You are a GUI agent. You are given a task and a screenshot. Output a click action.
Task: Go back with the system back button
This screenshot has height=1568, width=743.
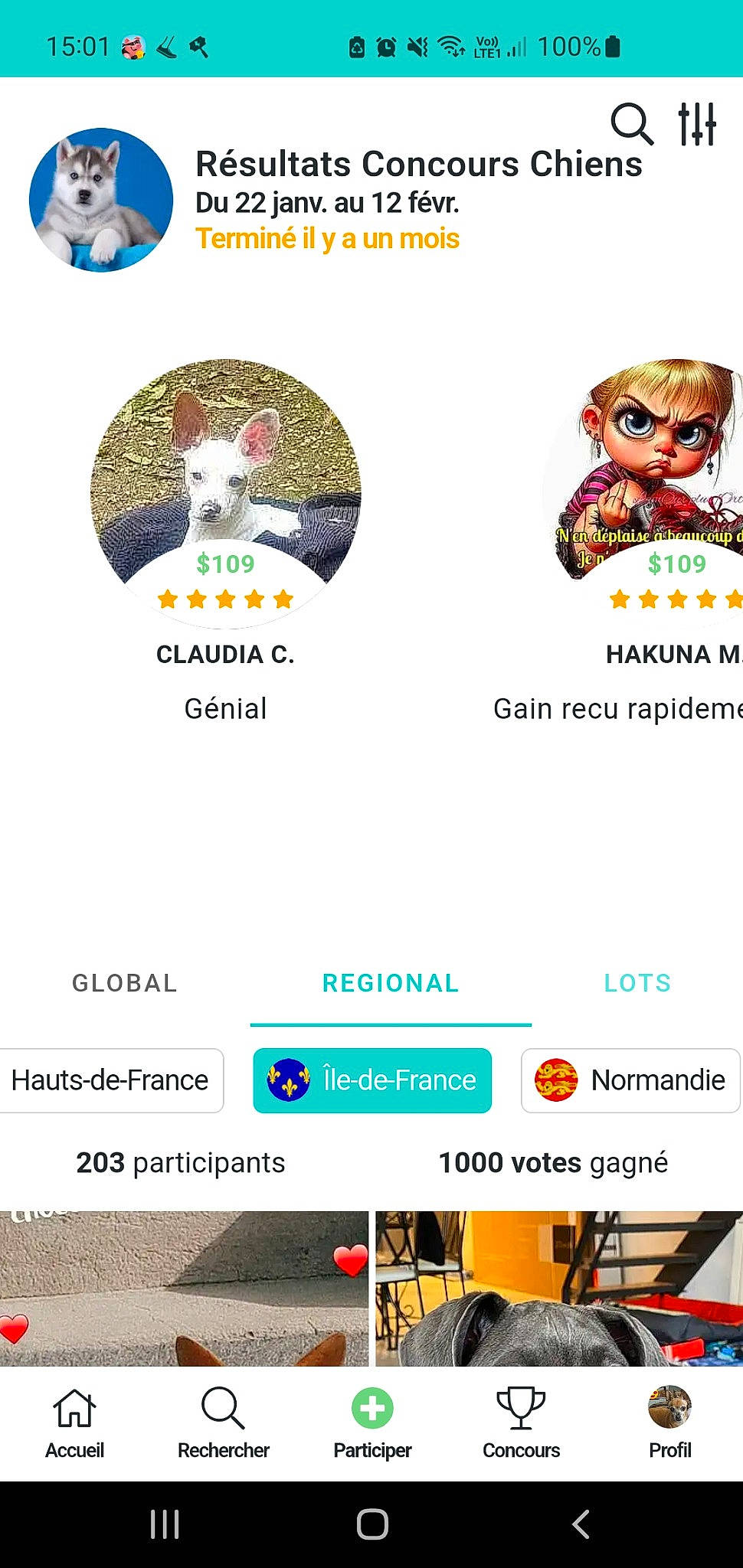(x=581, y=1524)
